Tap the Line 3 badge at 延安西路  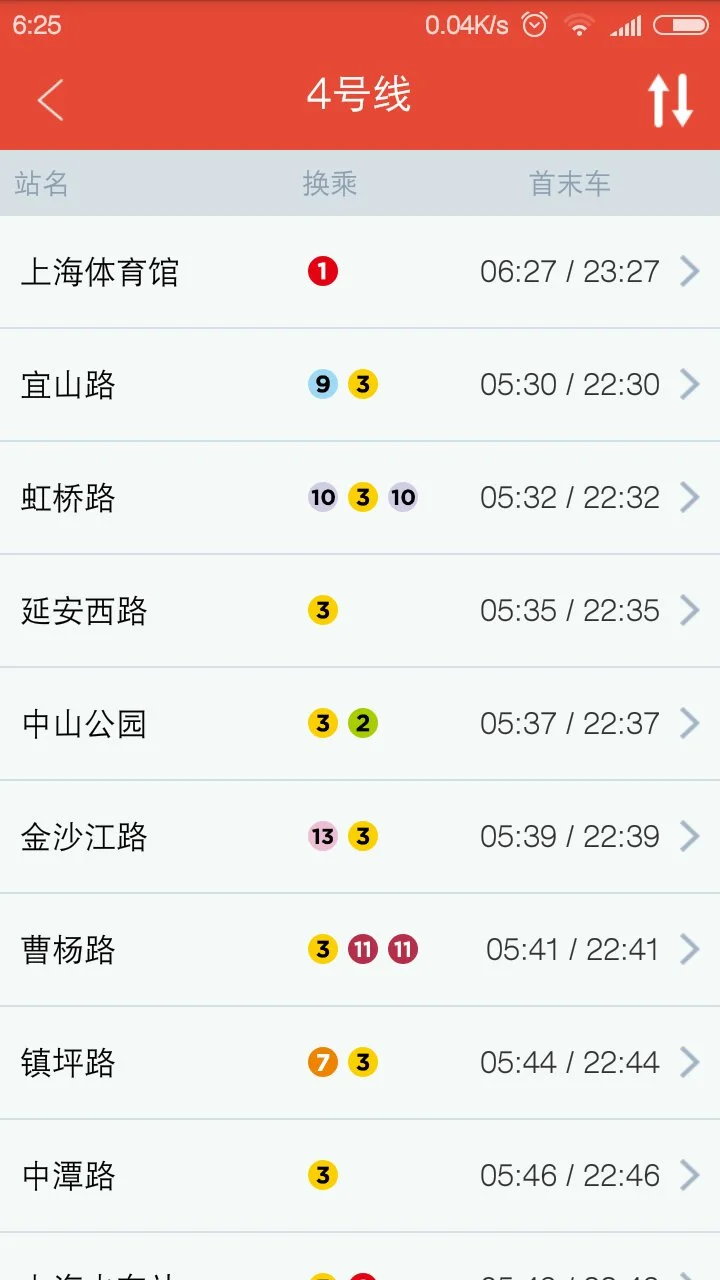[x=322, y=610]
